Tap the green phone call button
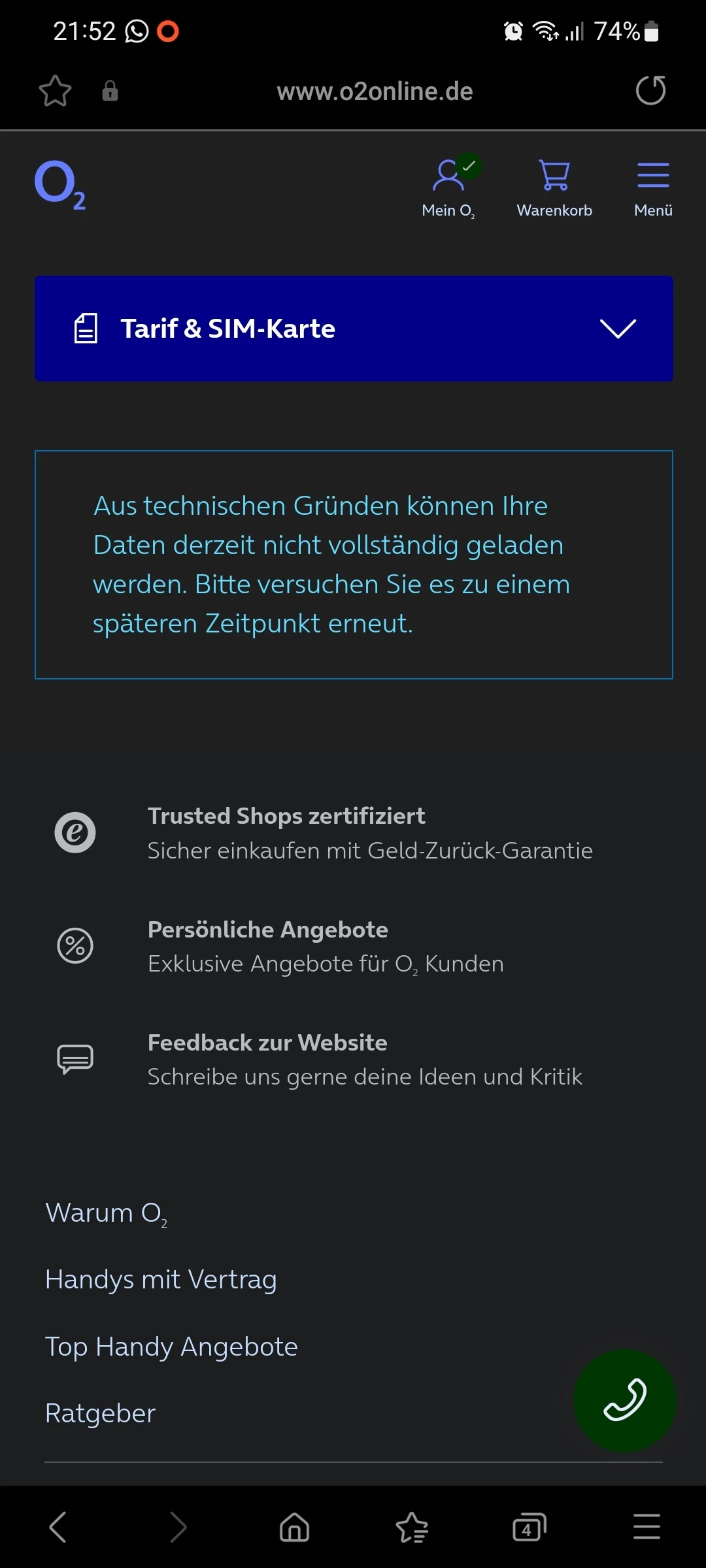 click(624, 1400)
